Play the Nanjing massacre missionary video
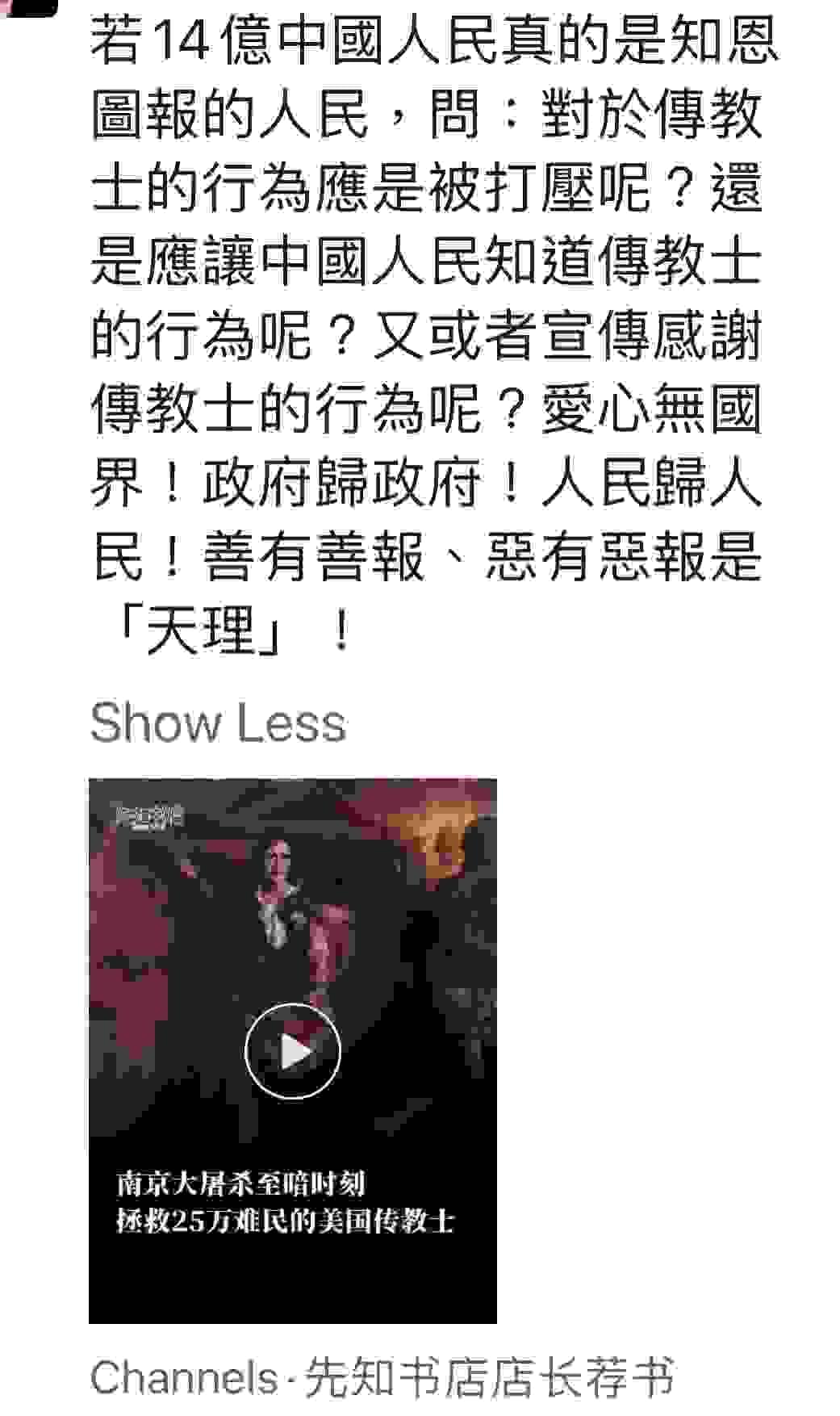This screenshot has height=1416, width=840. coord(292,1051)
